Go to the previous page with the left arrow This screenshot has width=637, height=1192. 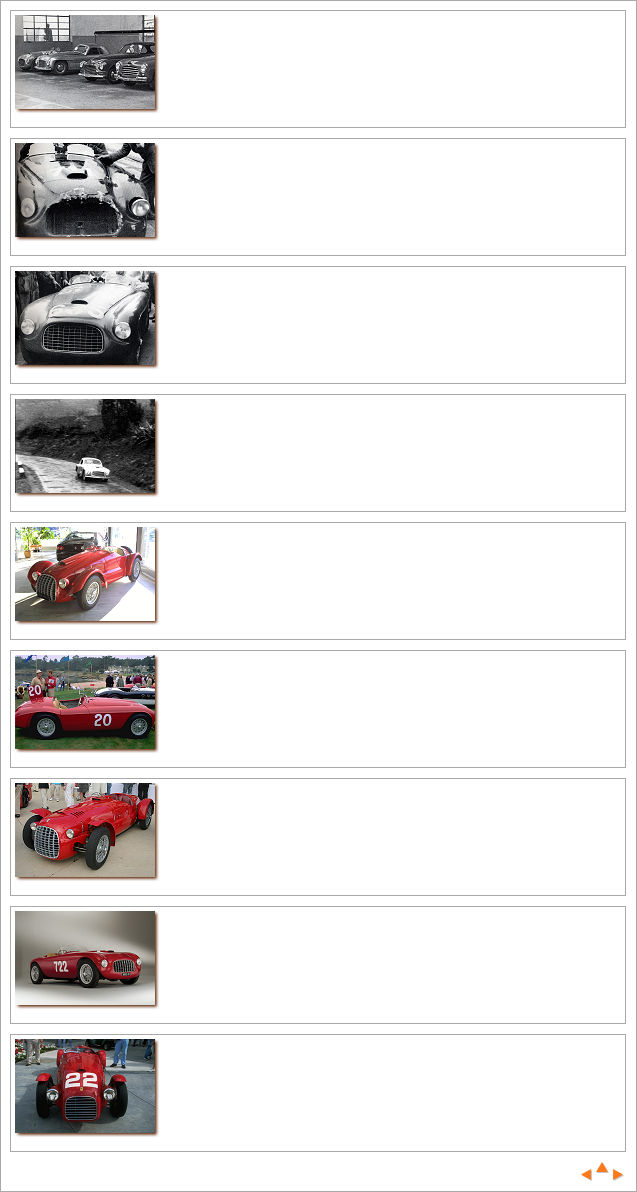(x=586, y=1174)
